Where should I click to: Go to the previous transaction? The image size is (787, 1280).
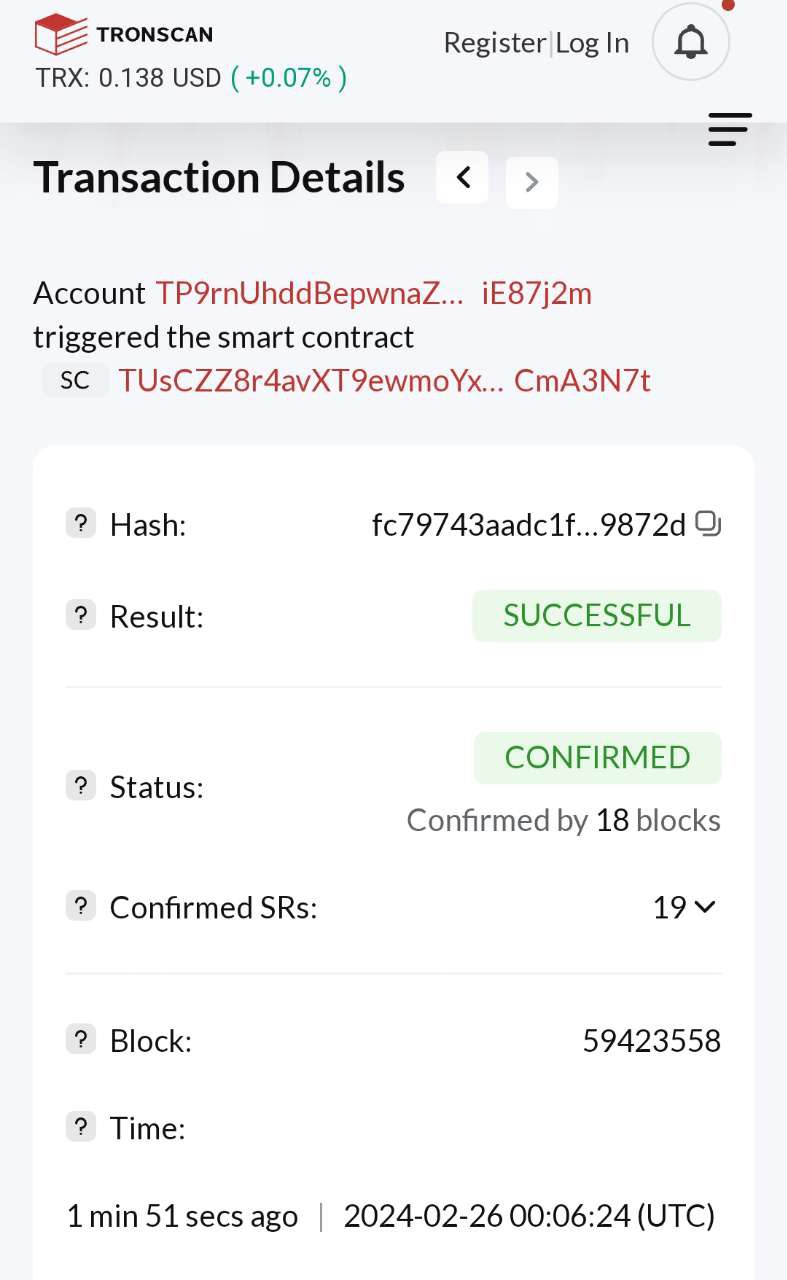click(462, 178)
